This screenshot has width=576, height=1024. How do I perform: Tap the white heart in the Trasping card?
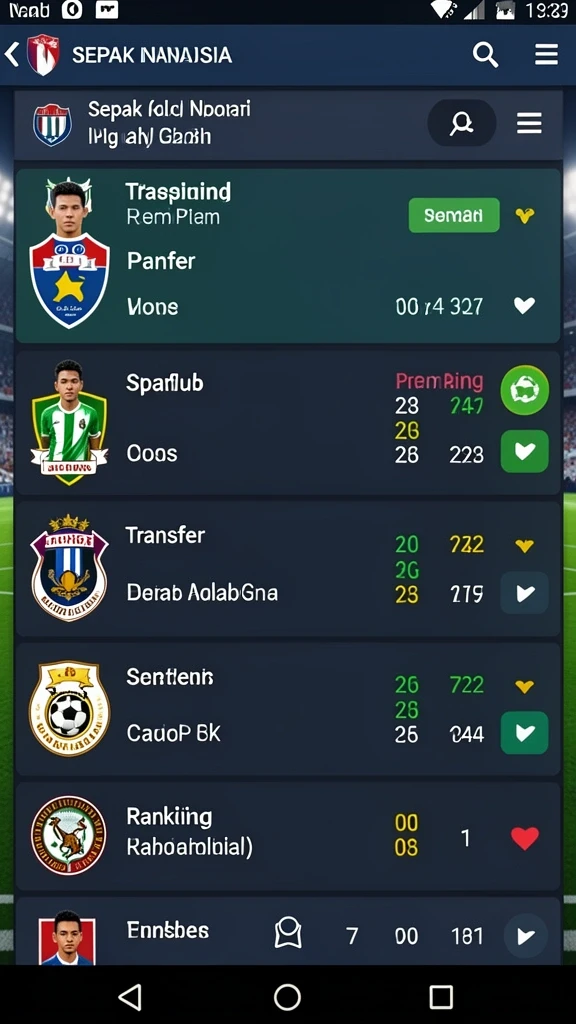[x=524, y=305]
